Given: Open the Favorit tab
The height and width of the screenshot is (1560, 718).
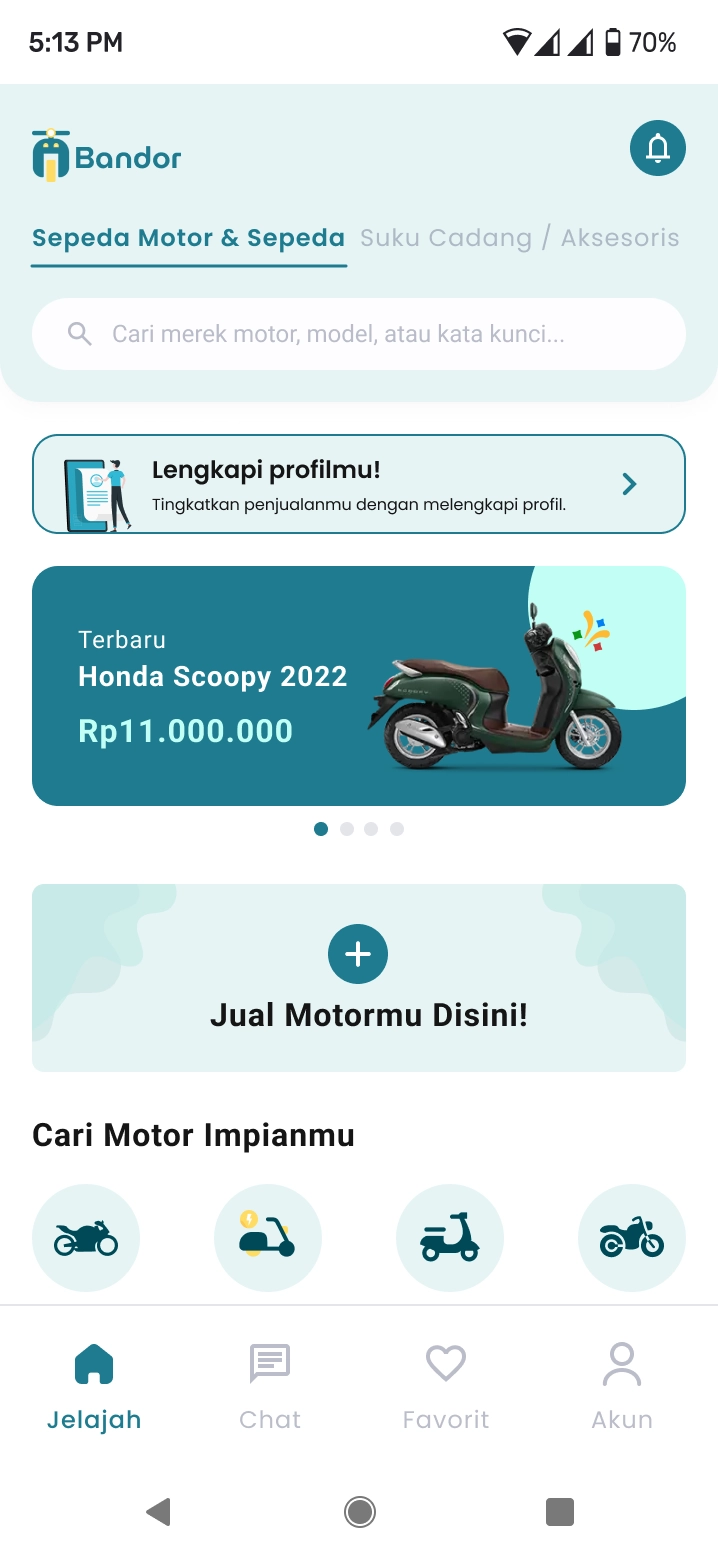Looking at the screenshot, I should coord(446,1386).
